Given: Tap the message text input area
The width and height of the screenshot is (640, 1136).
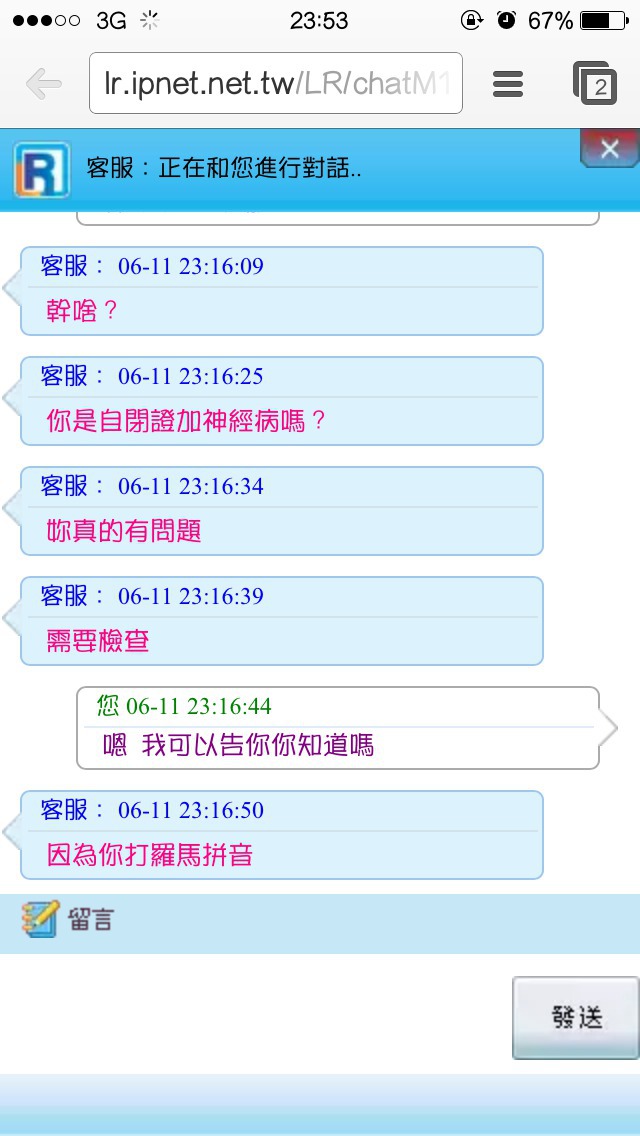Looking at the screenshot, I should 254,1014.
